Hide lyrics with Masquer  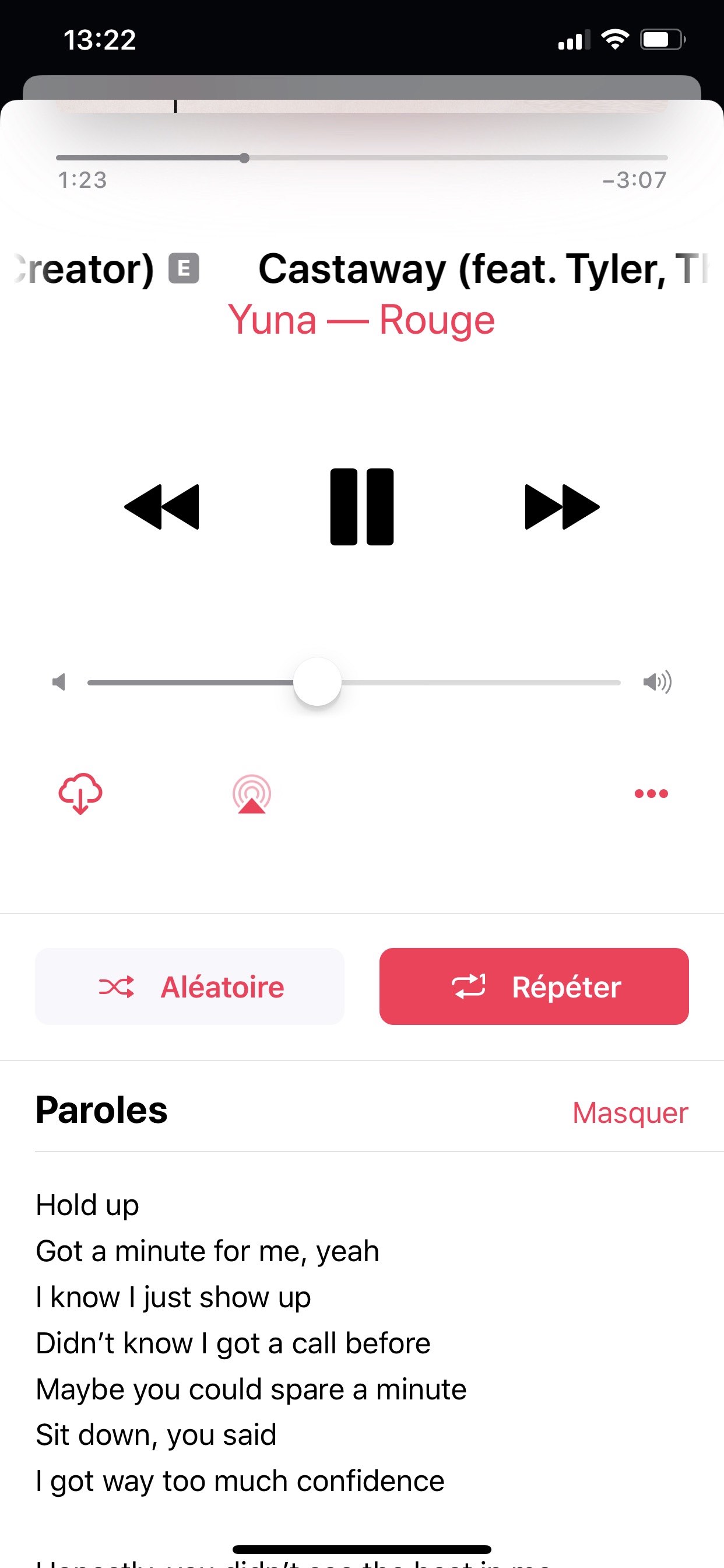[x=630, y=1112]
